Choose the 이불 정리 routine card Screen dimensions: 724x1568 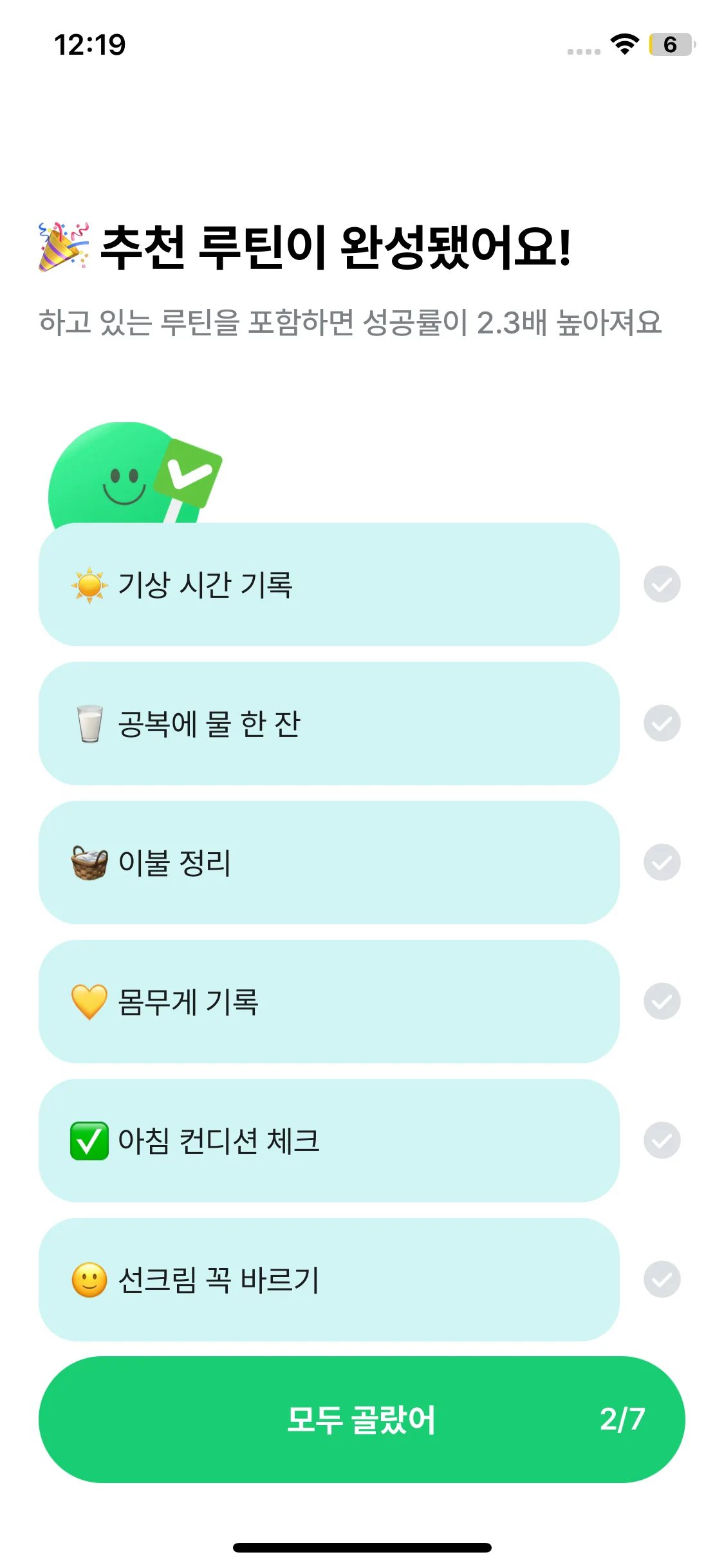tap(328, 863)
